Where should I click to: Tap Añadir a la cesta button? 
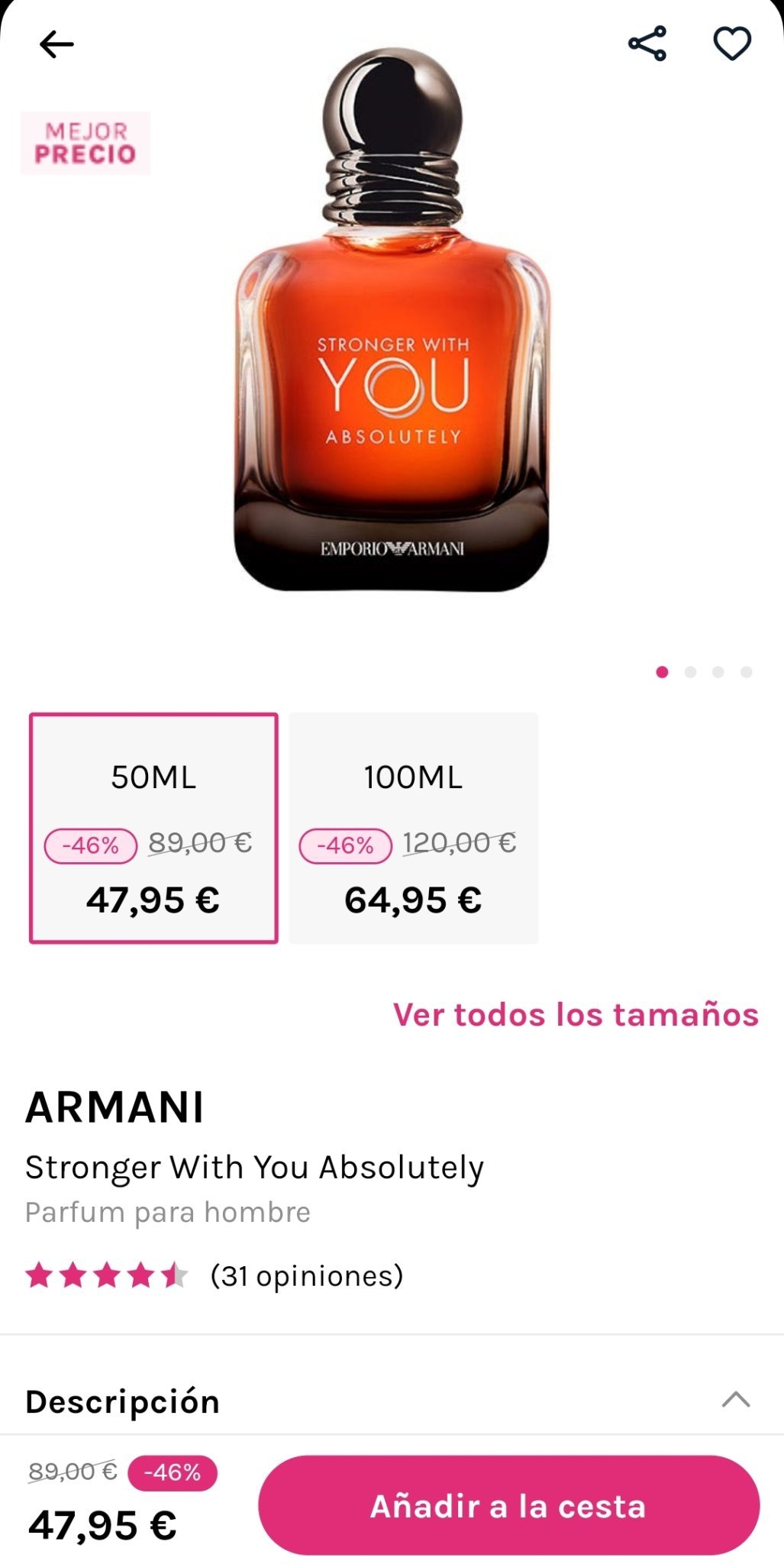click(508, 1506)
